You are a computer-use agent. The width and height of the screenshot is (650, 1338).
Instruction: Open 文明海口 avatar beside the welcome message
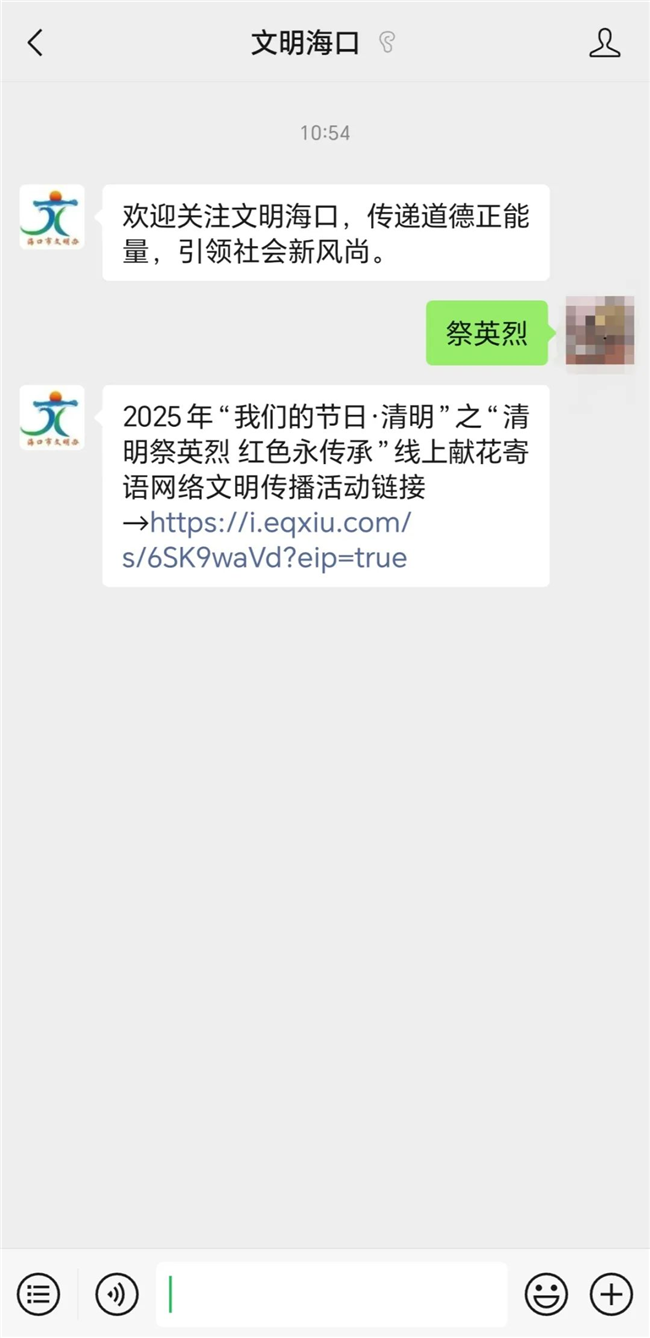(52, 217)
